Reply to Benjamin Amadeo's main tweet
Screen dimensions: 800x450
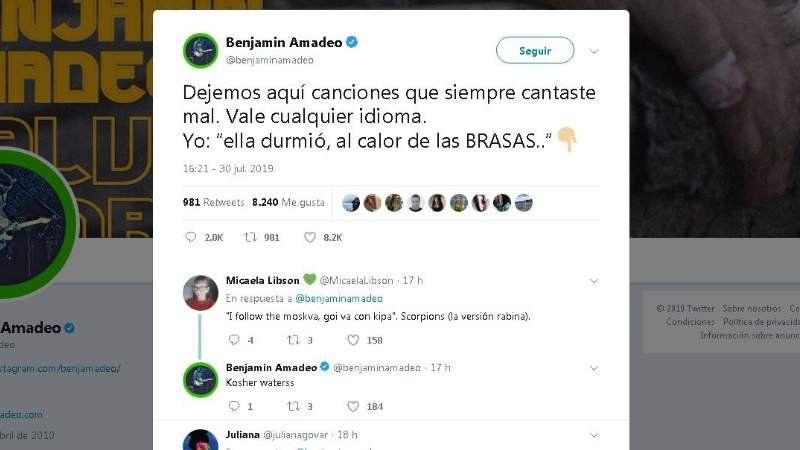click(192, 237)
